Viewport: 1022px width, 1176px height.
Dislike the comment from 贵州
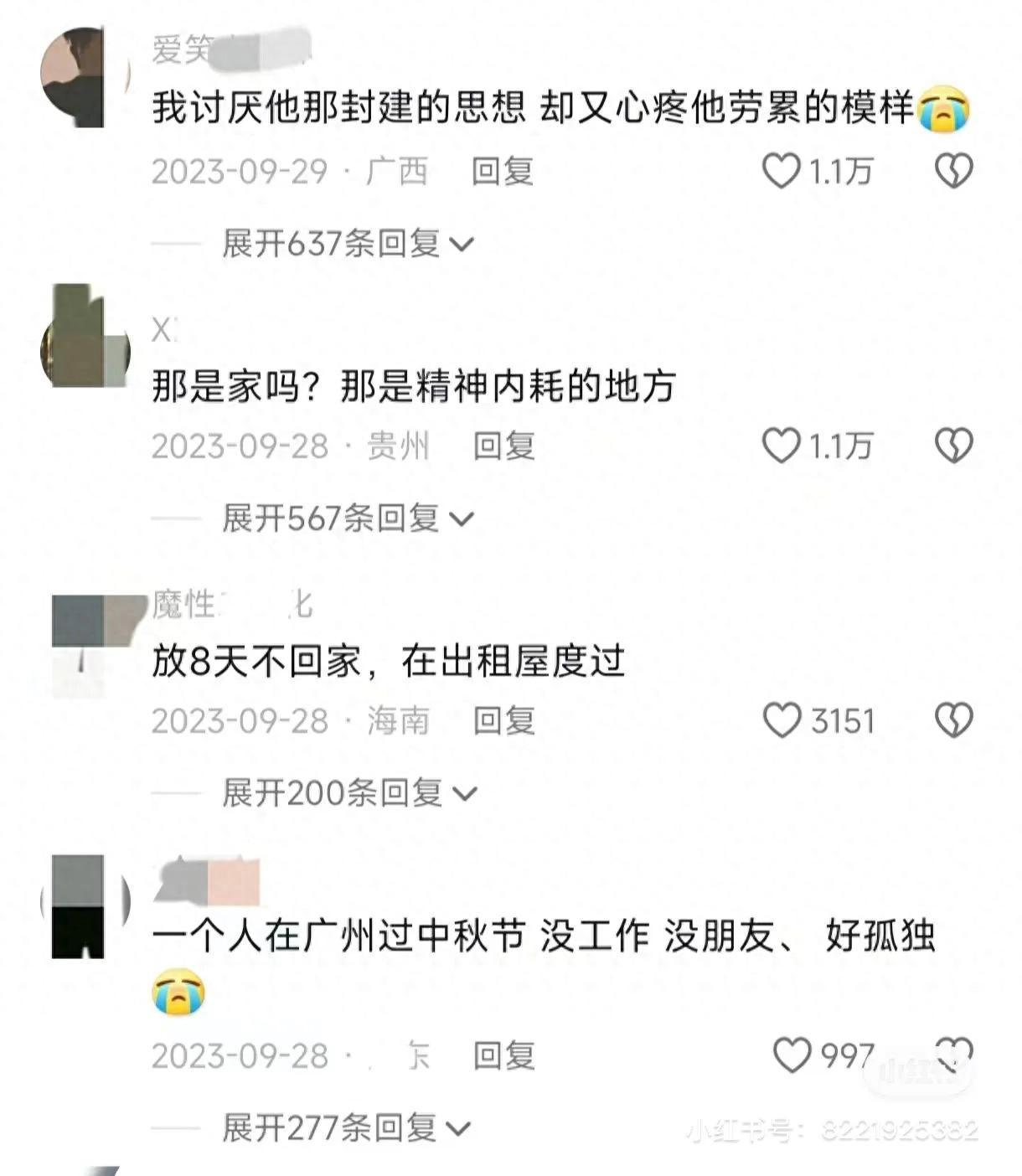(x=953, y=446)
